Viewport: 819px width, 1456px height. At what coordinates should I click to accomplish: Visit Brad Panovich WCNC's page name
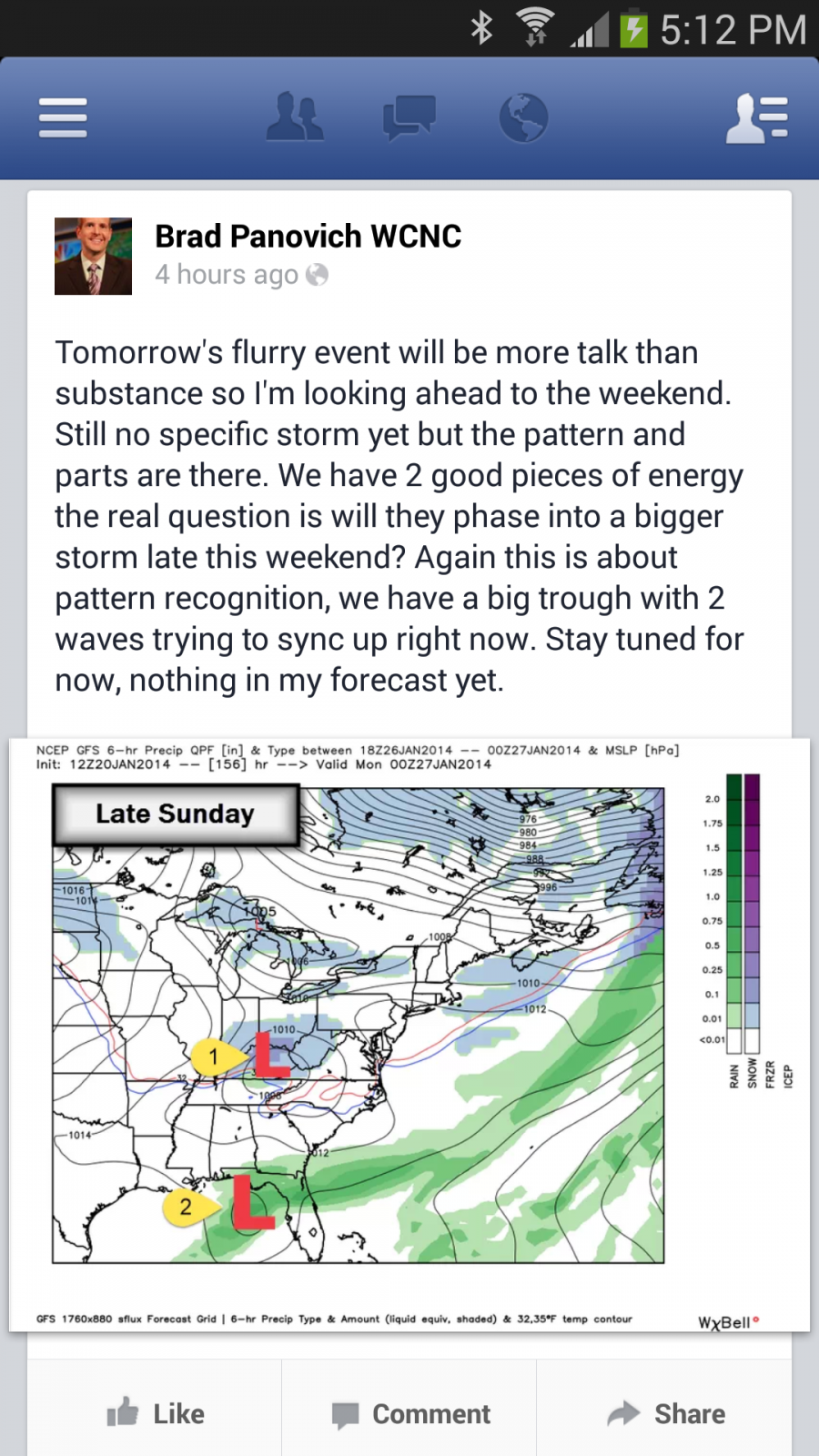(x=308, y=236)
